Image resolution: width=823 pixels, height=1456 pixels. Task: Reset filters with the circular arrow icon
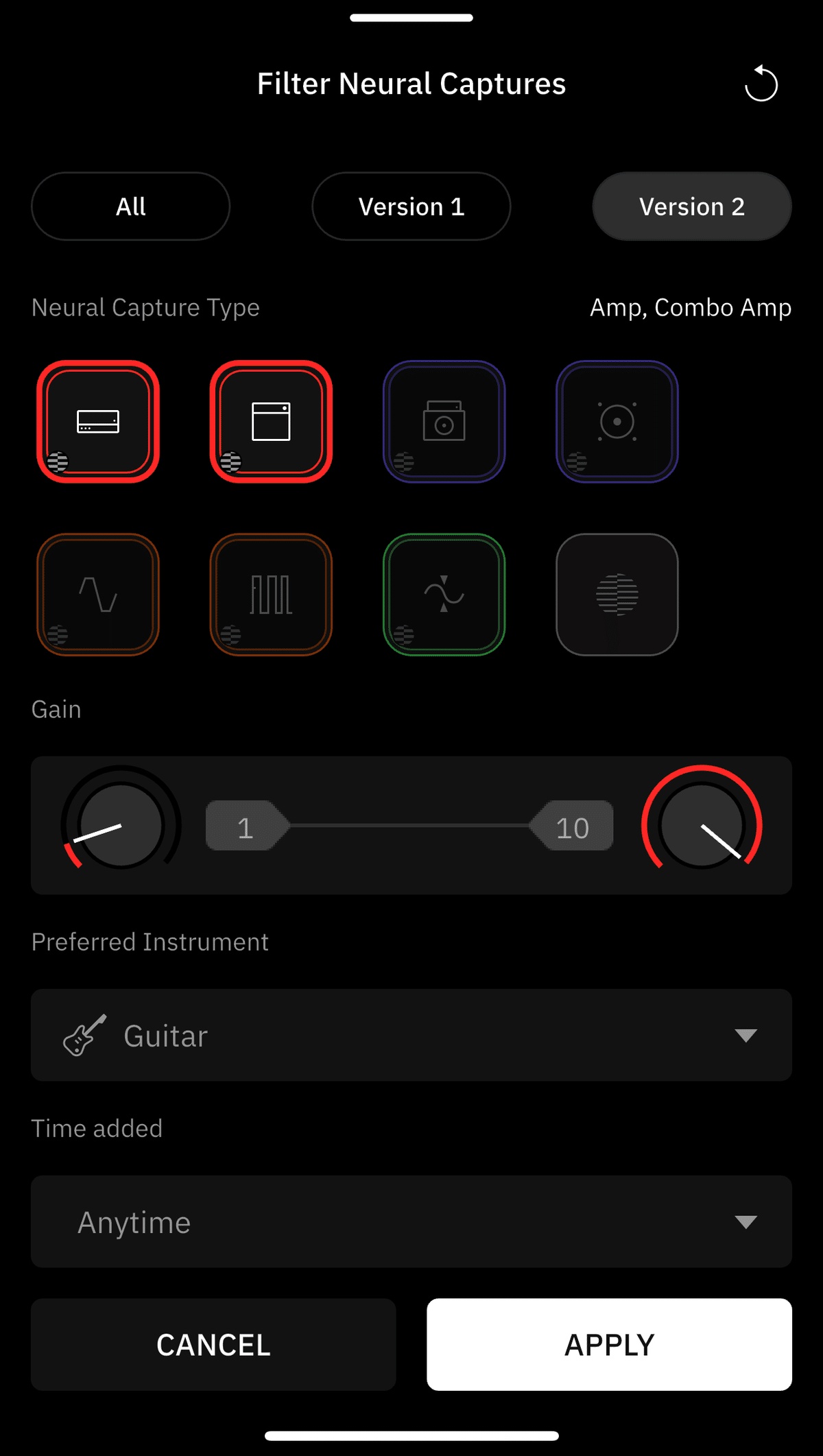coord(761,84)
